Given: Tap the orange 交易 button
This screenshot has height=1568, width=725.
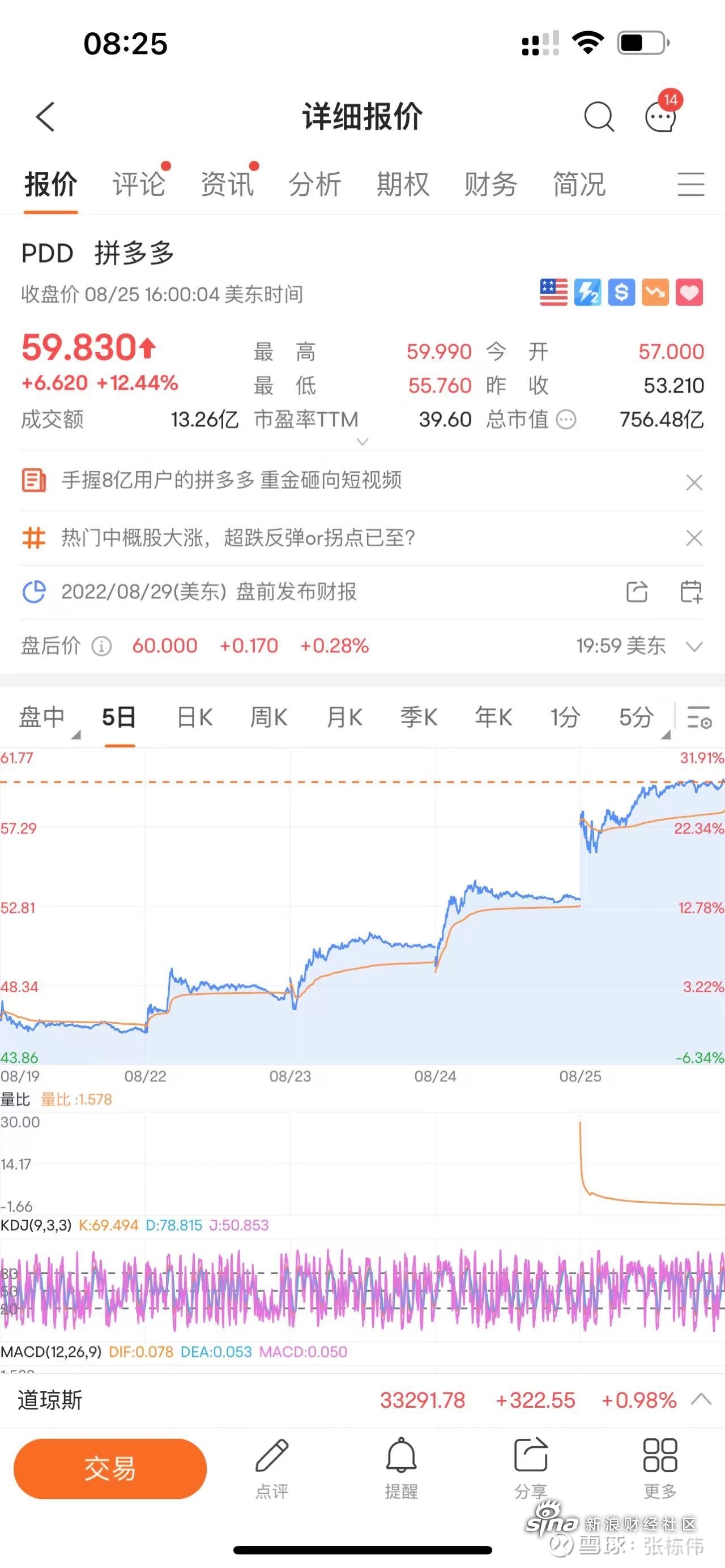Looking at the screenshot, I should [110, 1468].
